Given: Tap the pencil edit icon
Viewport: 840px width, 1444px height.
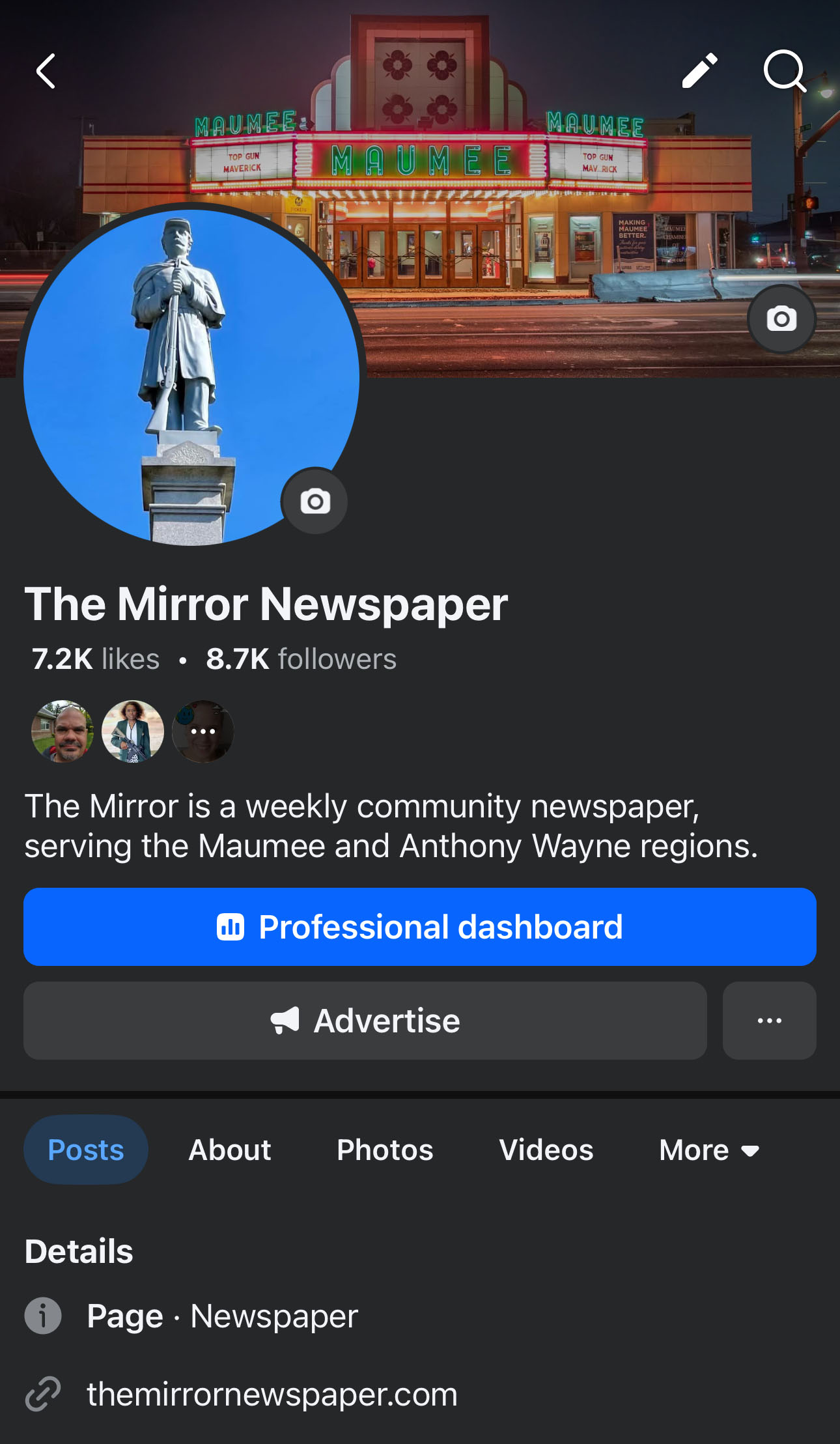Looking at the screenshot, I should coord(699,70).
